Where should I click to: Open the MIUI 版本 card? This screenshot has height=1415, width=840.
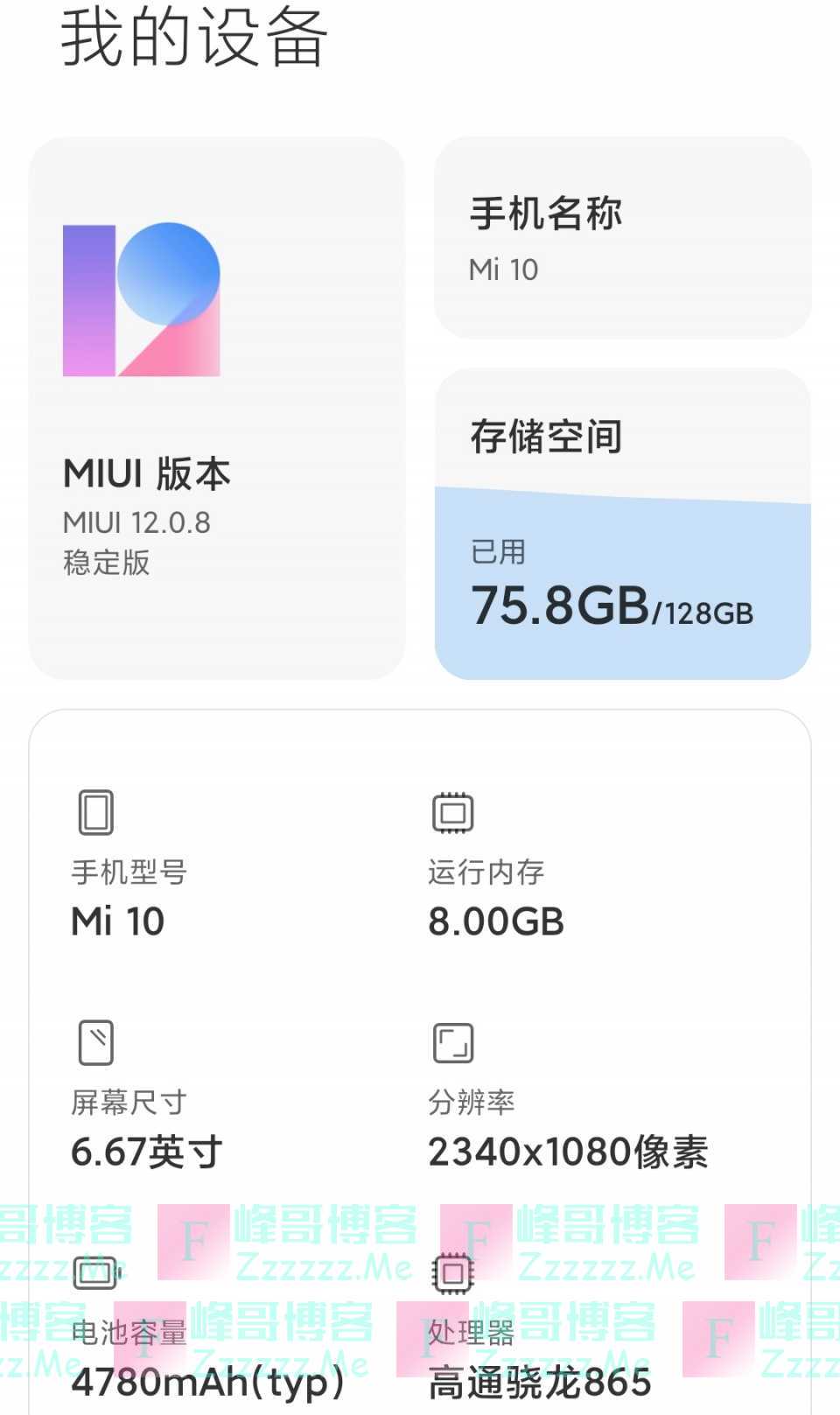tap(217, 408)
